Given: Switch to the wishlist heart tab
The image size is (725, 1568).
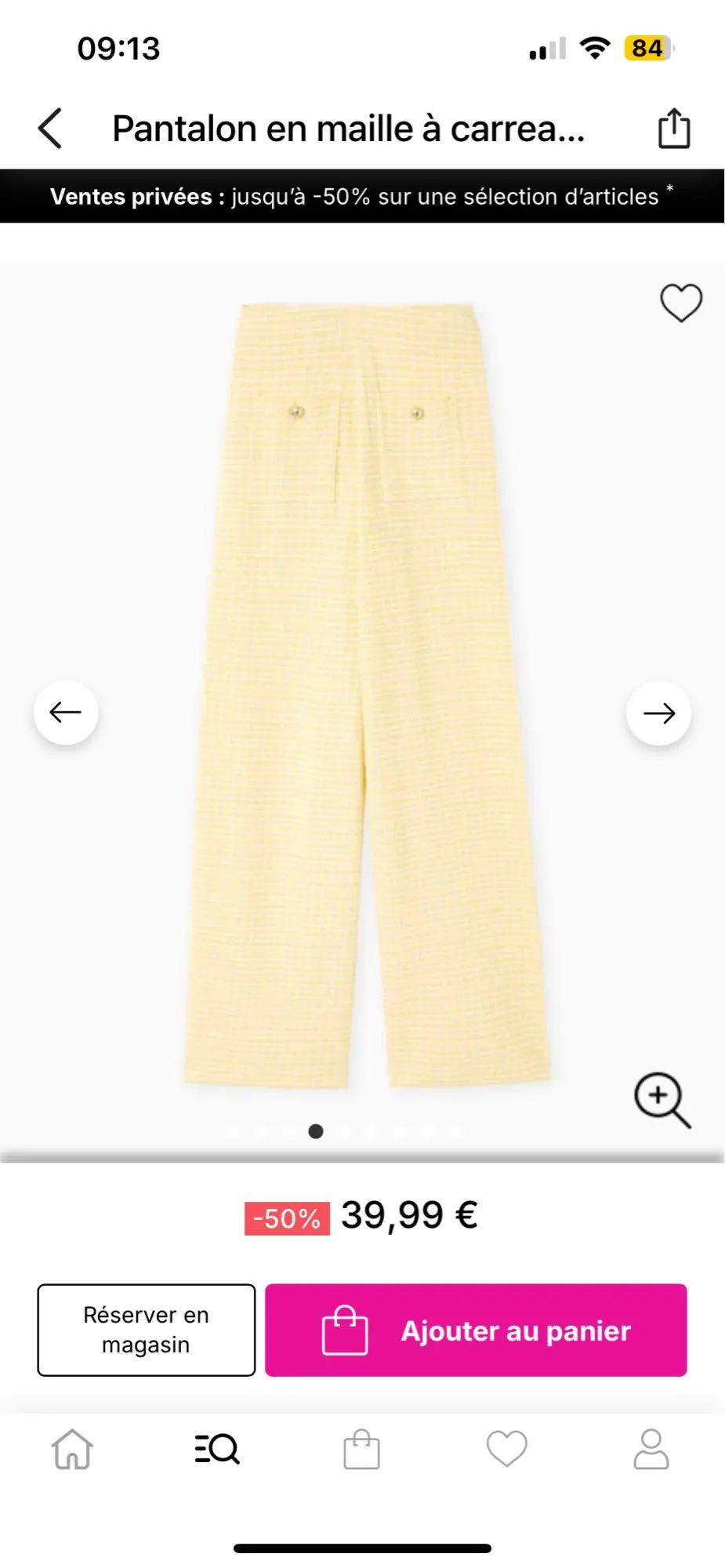Looking at the screenshot, I should [507, 1449].
